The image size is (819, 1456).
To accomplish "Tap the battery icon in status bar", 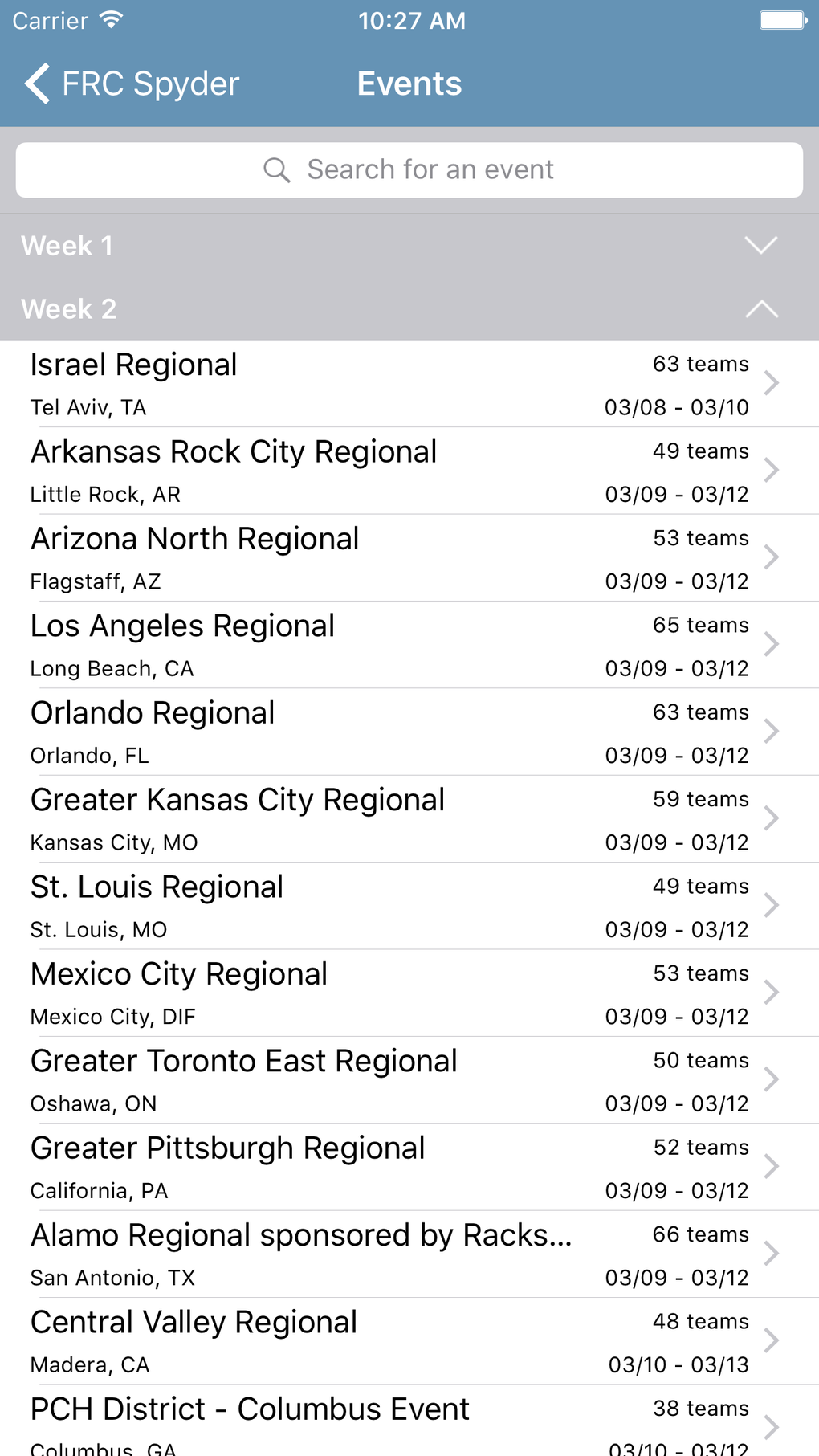I will coord(780,19).
